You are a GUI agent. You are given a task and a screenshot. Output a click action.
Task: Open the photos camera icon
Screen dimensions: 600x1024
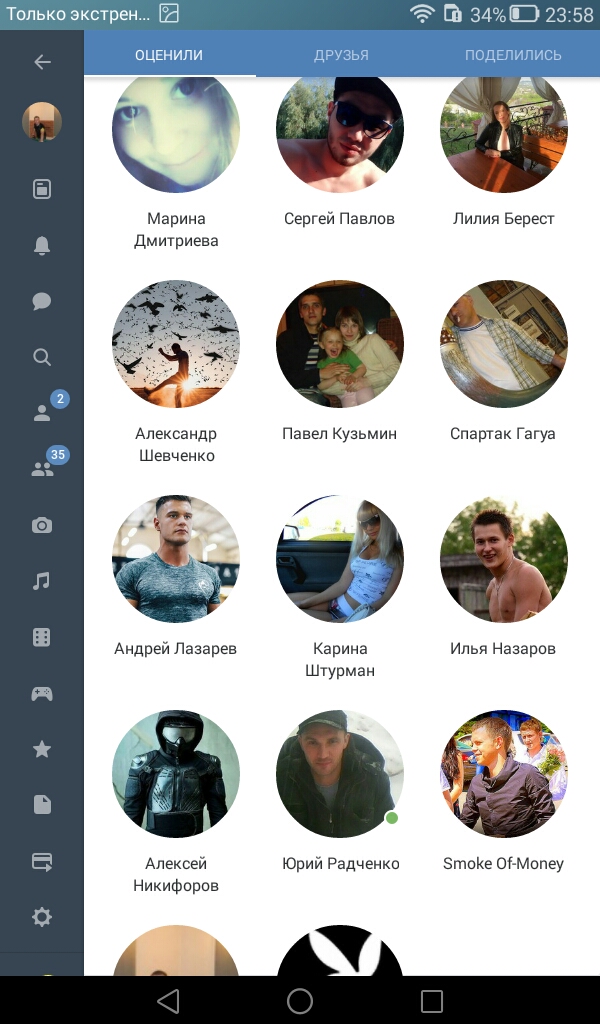(42, 525)
